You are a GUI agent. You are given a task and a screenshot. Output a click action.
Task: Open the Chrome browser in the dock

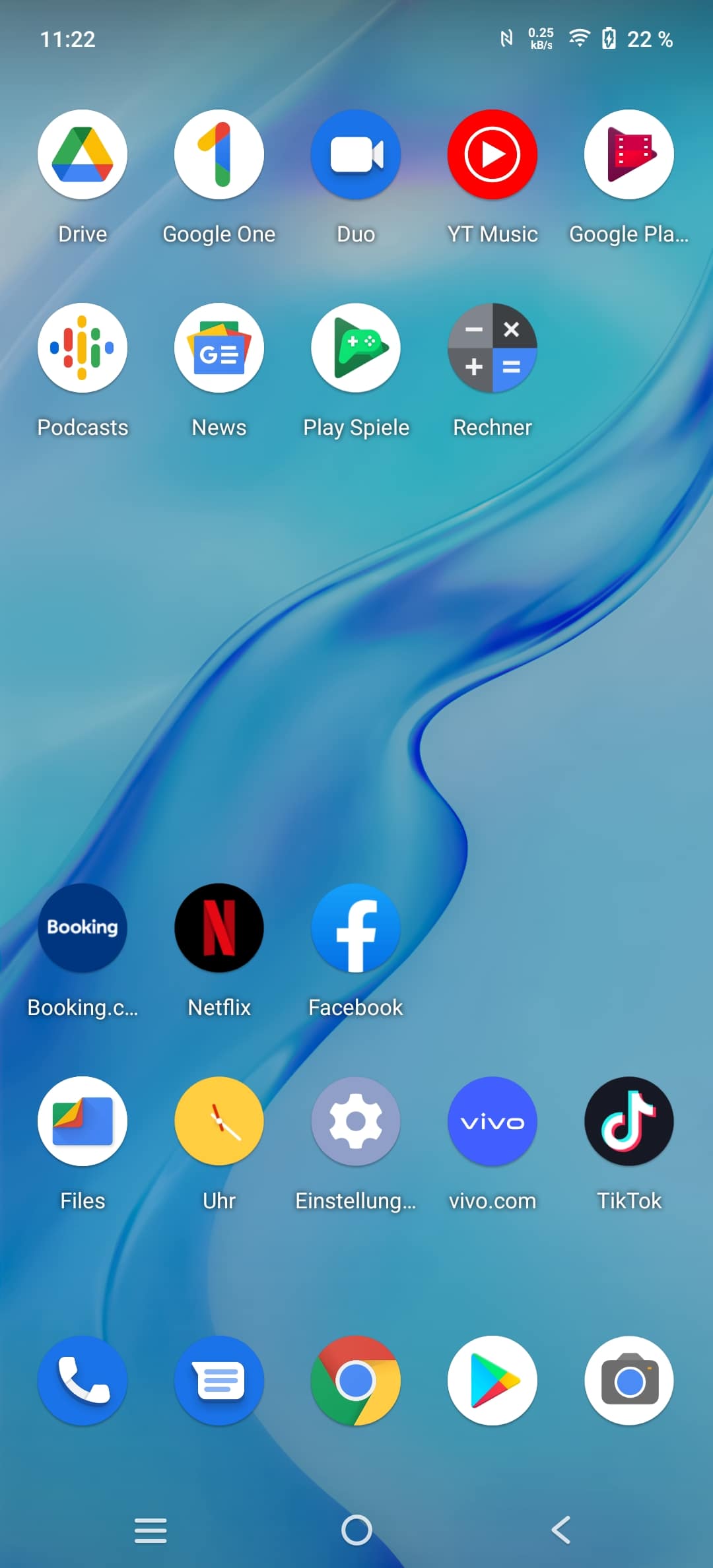pyautogui.click(x=356, y=1381)
